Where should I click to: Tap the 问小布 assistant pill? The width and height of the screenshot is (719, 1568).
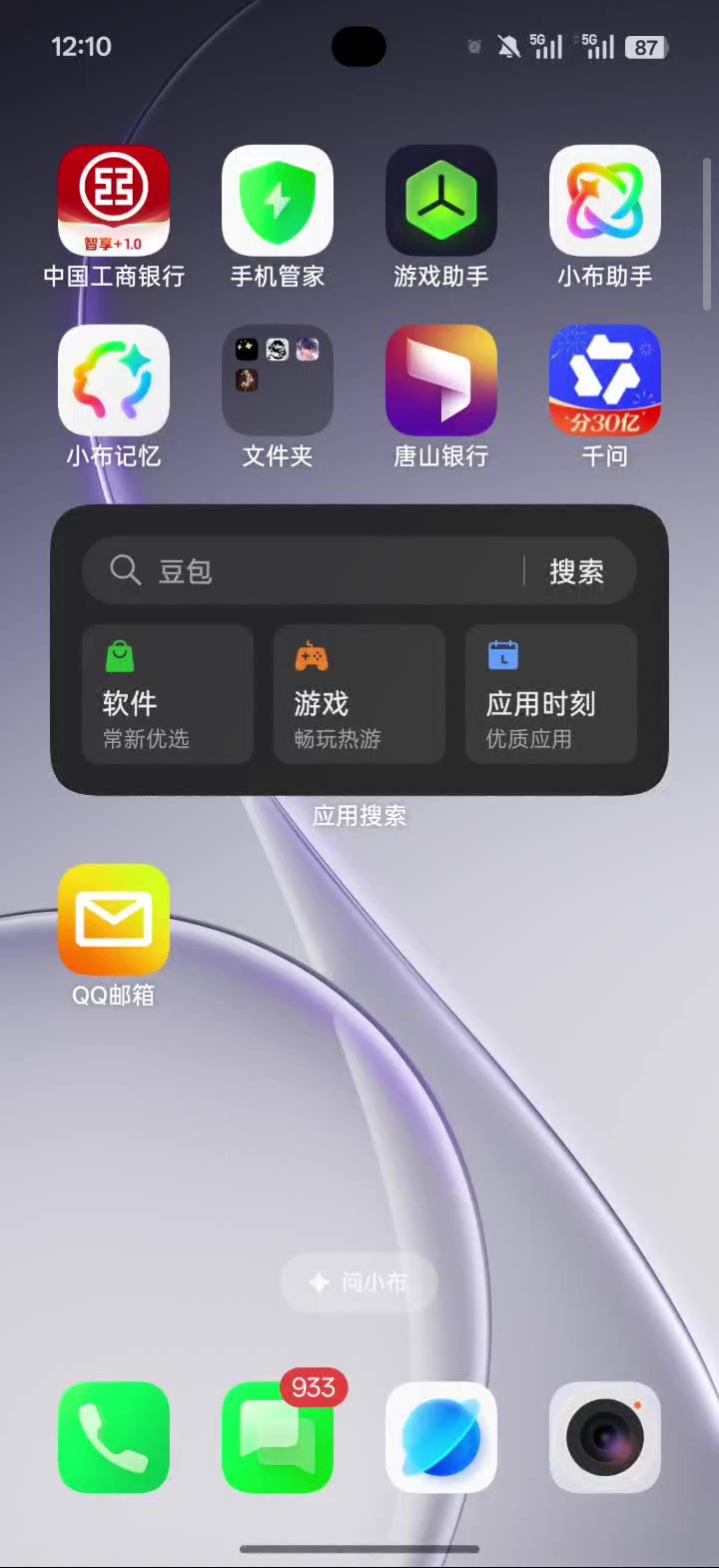coord(359,1282)
